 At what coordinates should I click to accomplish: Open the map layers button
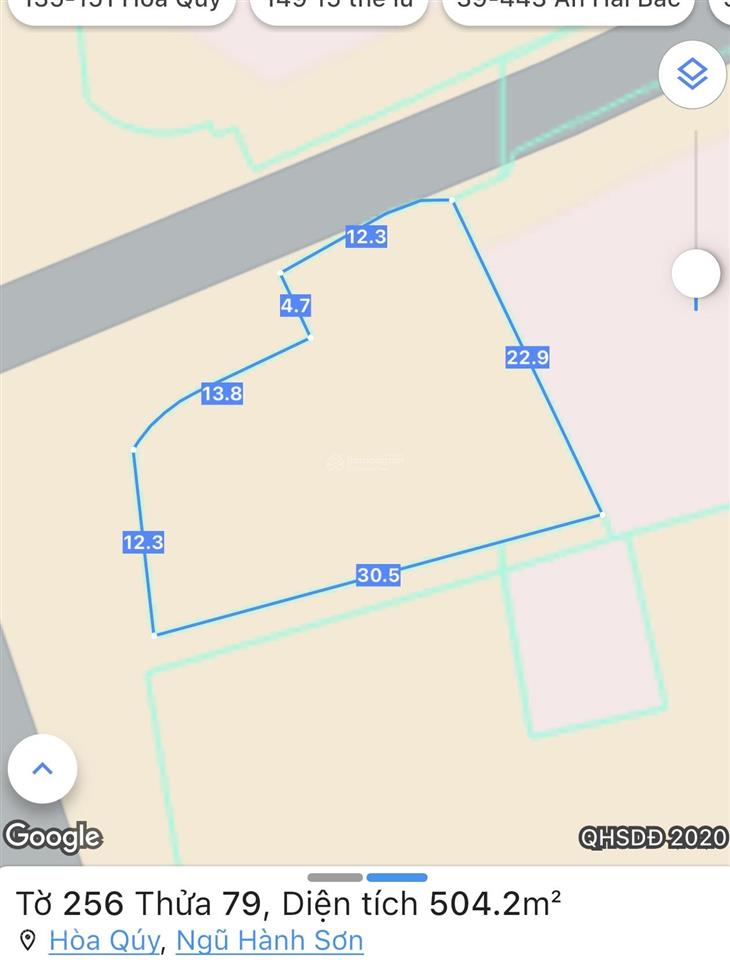point(692,74)
